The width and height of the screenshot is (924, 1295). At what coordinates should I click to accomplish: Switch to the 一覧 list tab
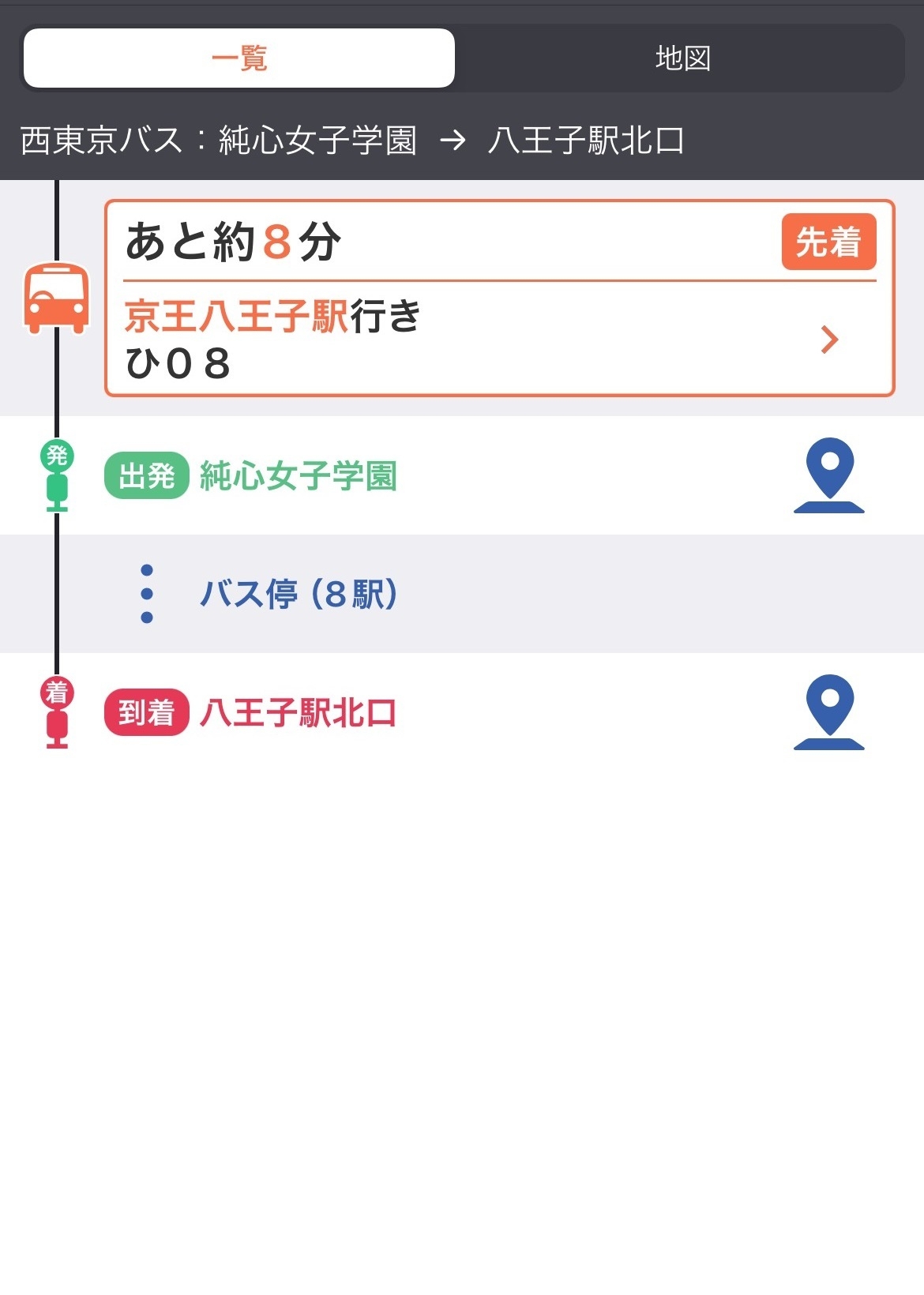coord(239,58)
